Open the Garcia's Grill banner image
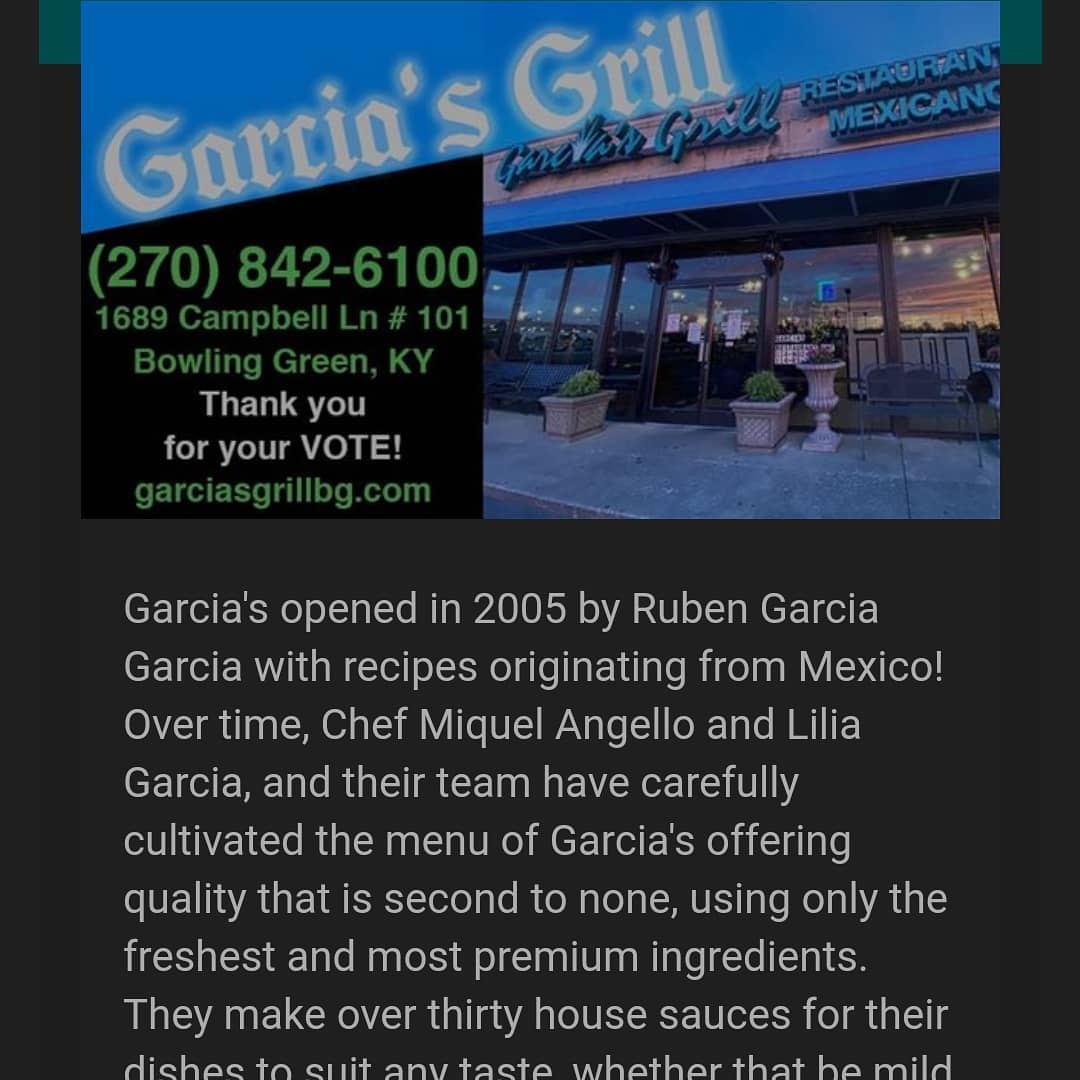Screen dimensions: 1080x1080 tap(540, 260)
